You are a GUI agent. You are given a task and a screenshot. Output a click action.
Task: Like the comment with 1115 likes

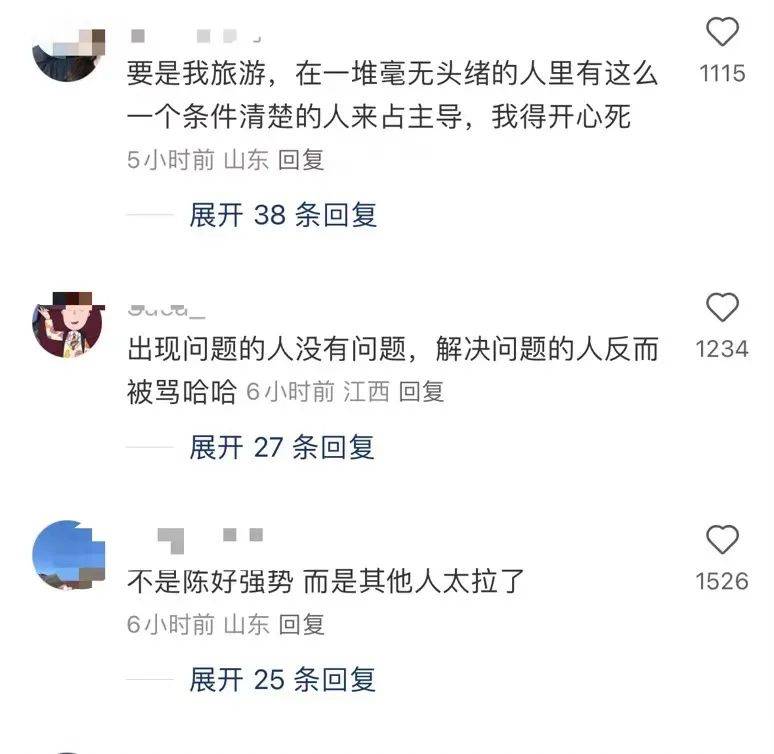(x=722, y=34)
